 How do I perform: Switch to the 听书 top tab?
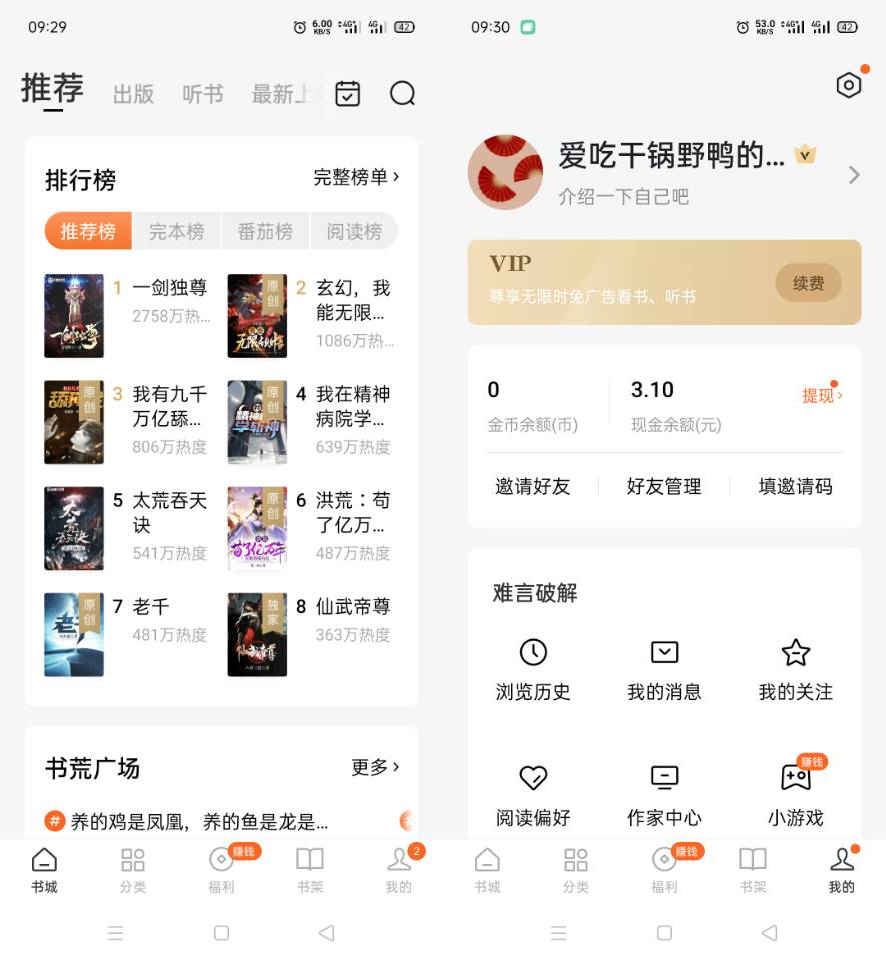202,95
